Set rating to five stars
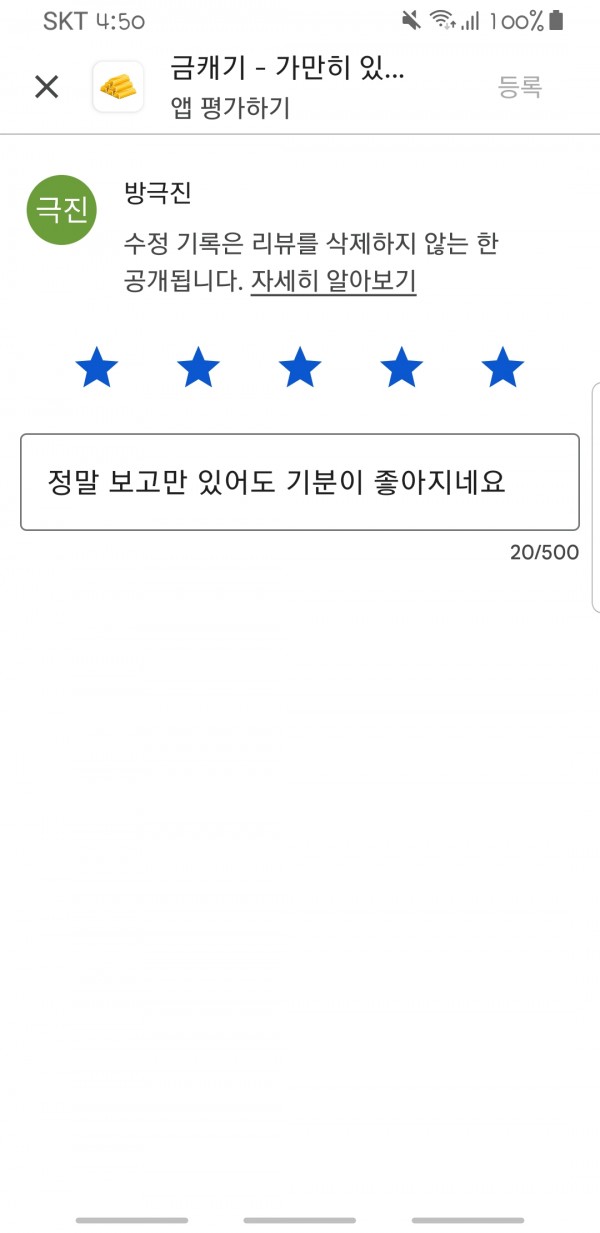The width and height of the screenshot is (600, 1233). 502,368
